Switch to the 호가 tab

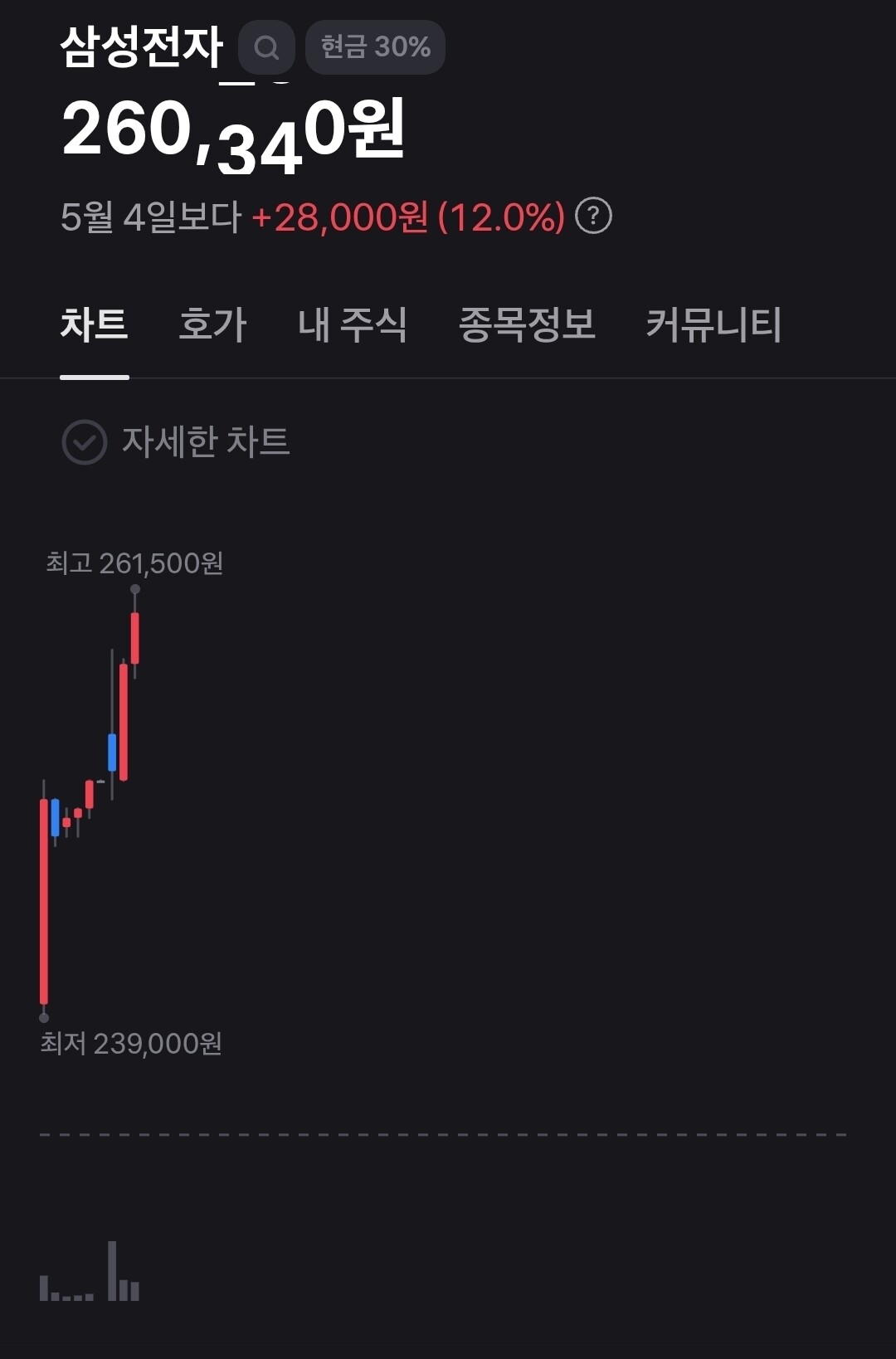tap(212, 324)
